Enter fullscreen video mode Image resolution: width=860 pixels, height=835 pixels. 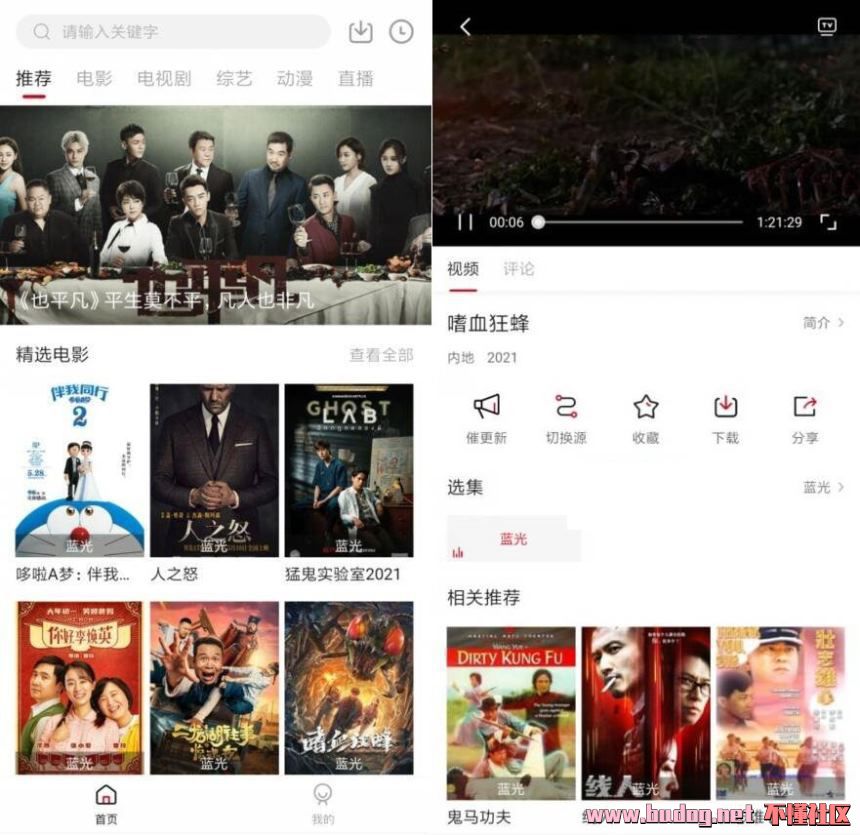tap(828, 222)
